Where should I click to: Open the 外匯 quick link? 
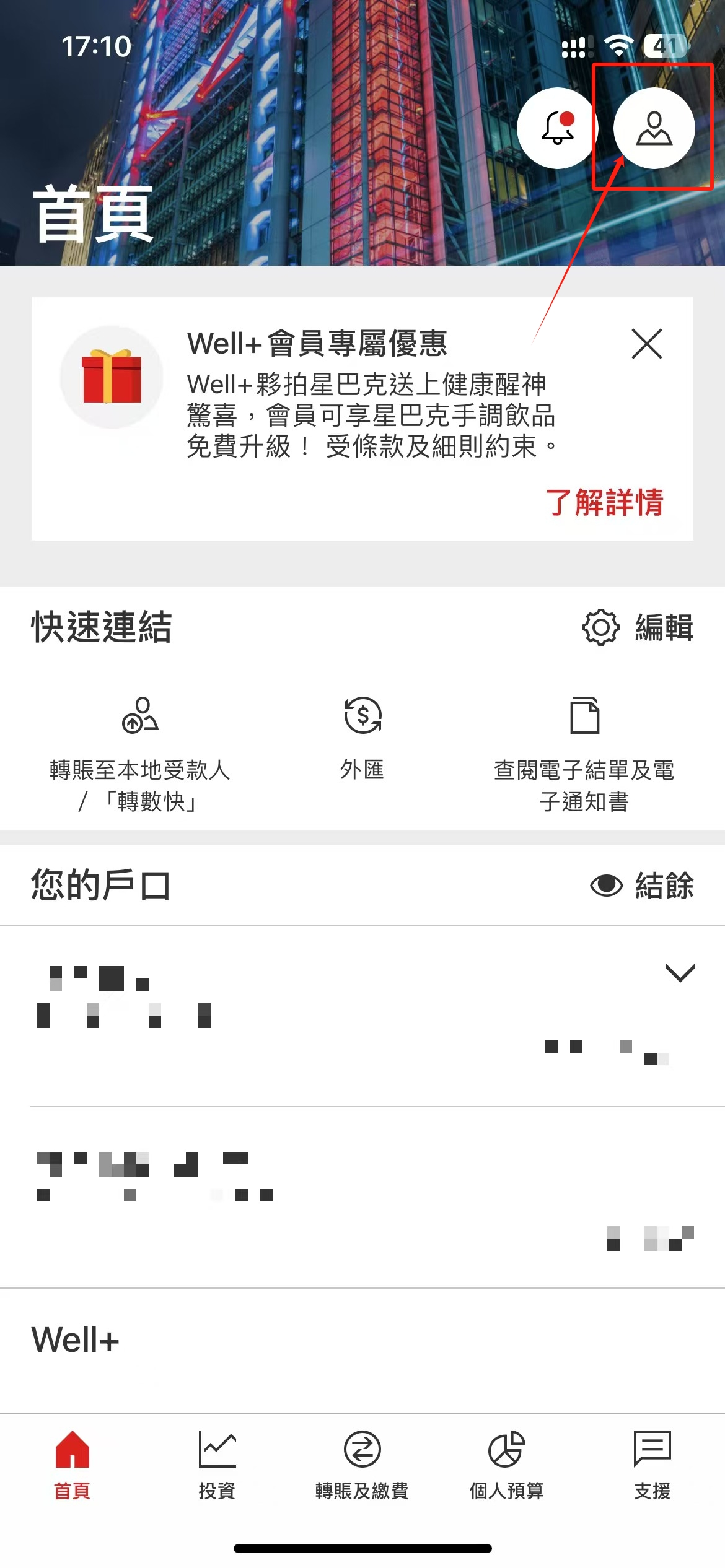click(x=362, y=738)
